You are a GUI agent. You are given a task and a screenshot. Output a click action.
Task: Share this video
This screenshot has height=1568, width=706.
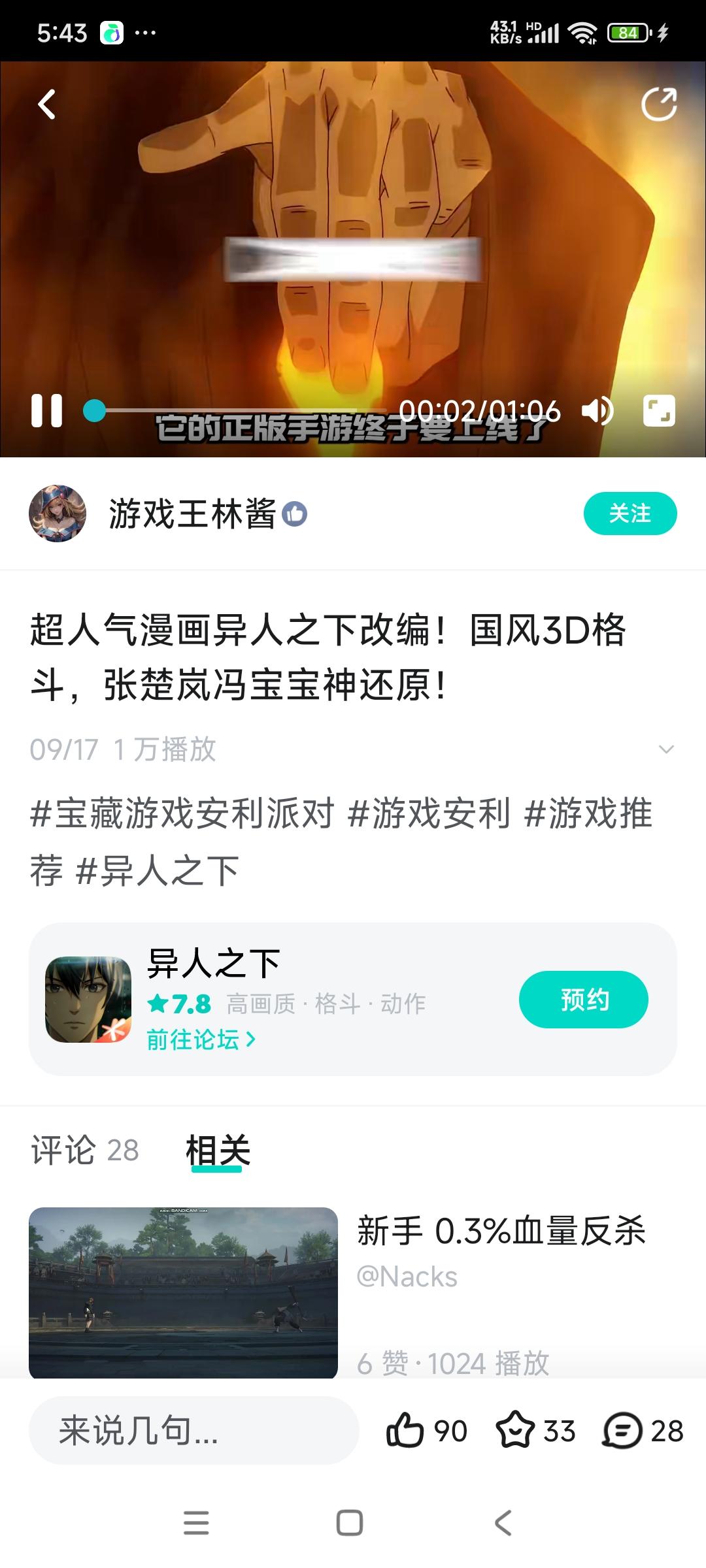[x=658, y=105]
